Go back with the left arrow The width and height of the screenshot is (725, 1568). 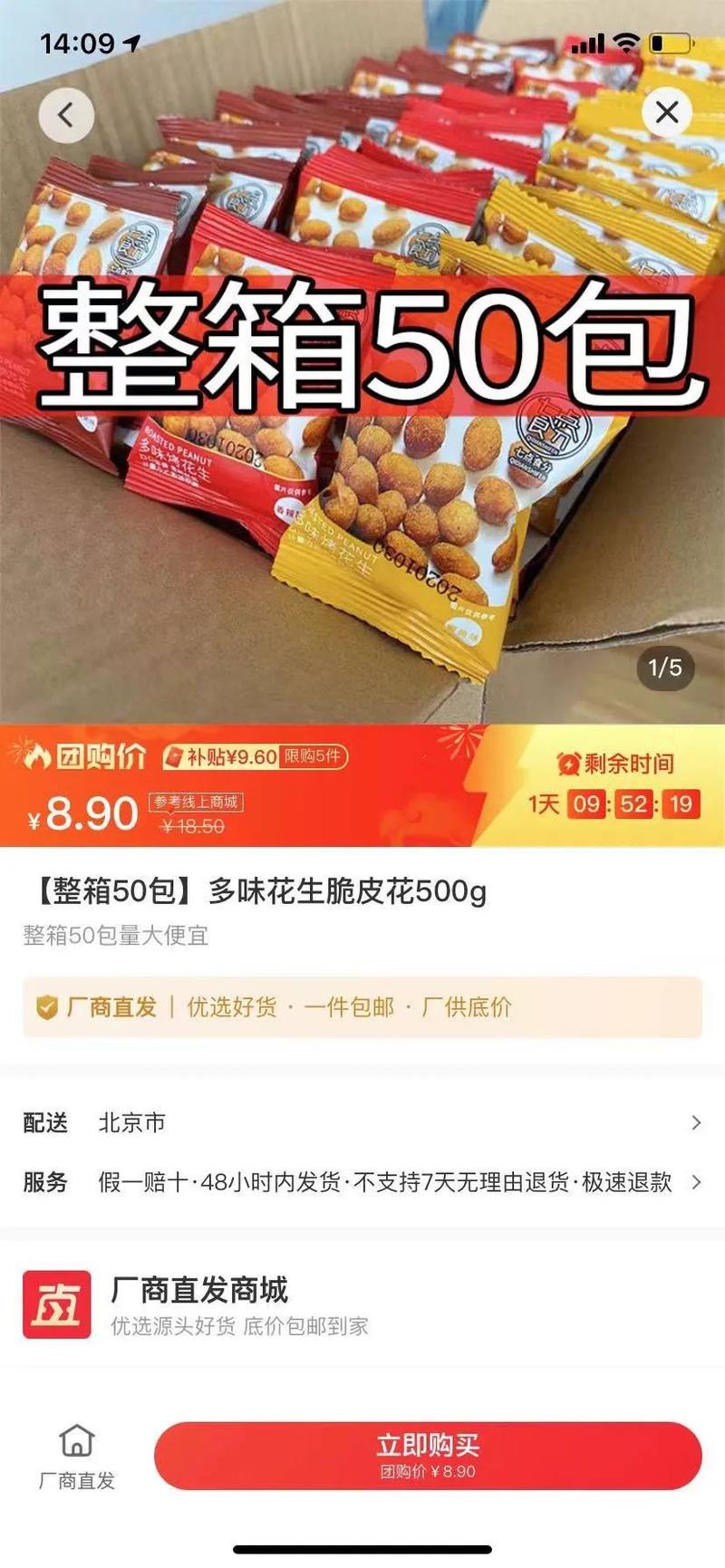click(66, 115)
